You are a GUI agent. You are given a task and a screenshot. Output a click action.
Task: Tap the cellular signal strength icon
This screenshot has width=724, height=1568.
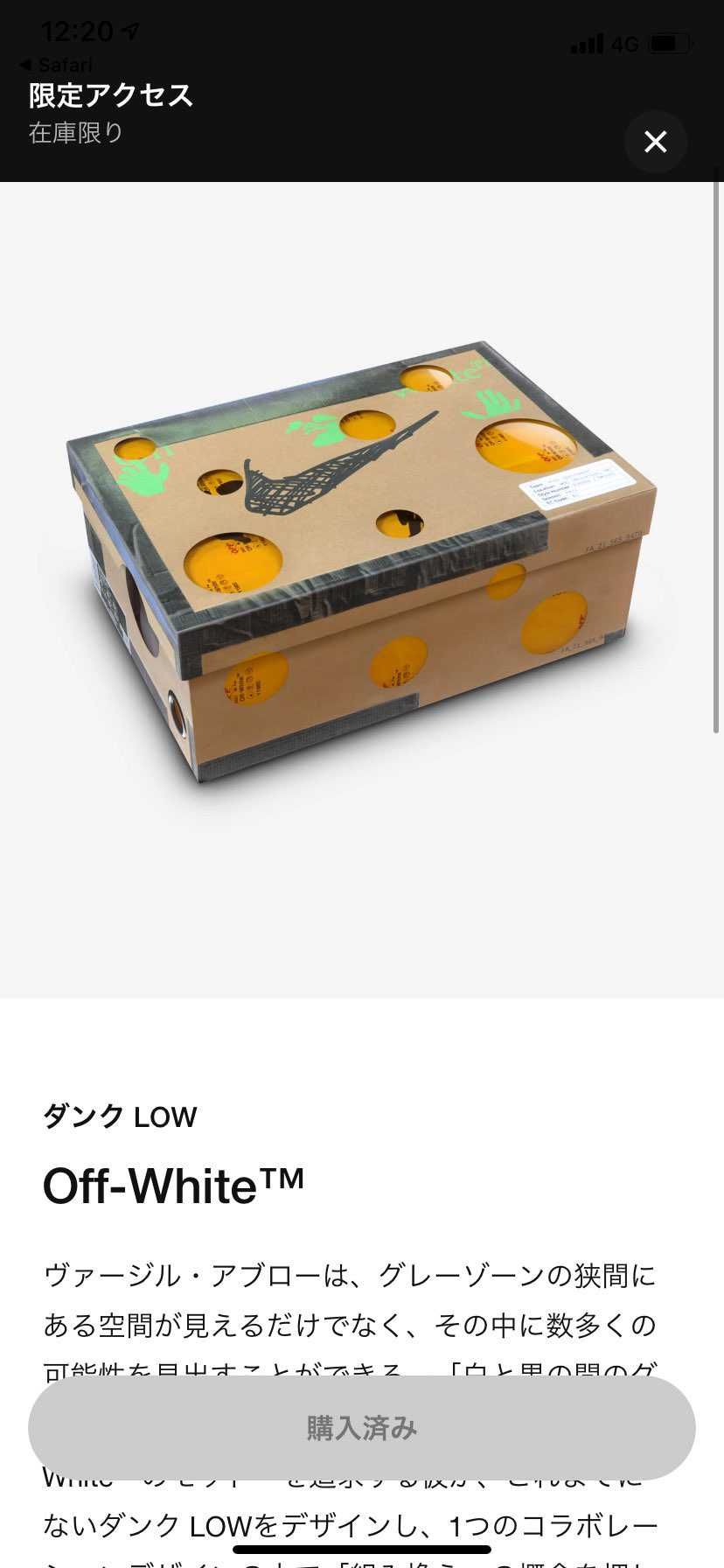point(587,43)
